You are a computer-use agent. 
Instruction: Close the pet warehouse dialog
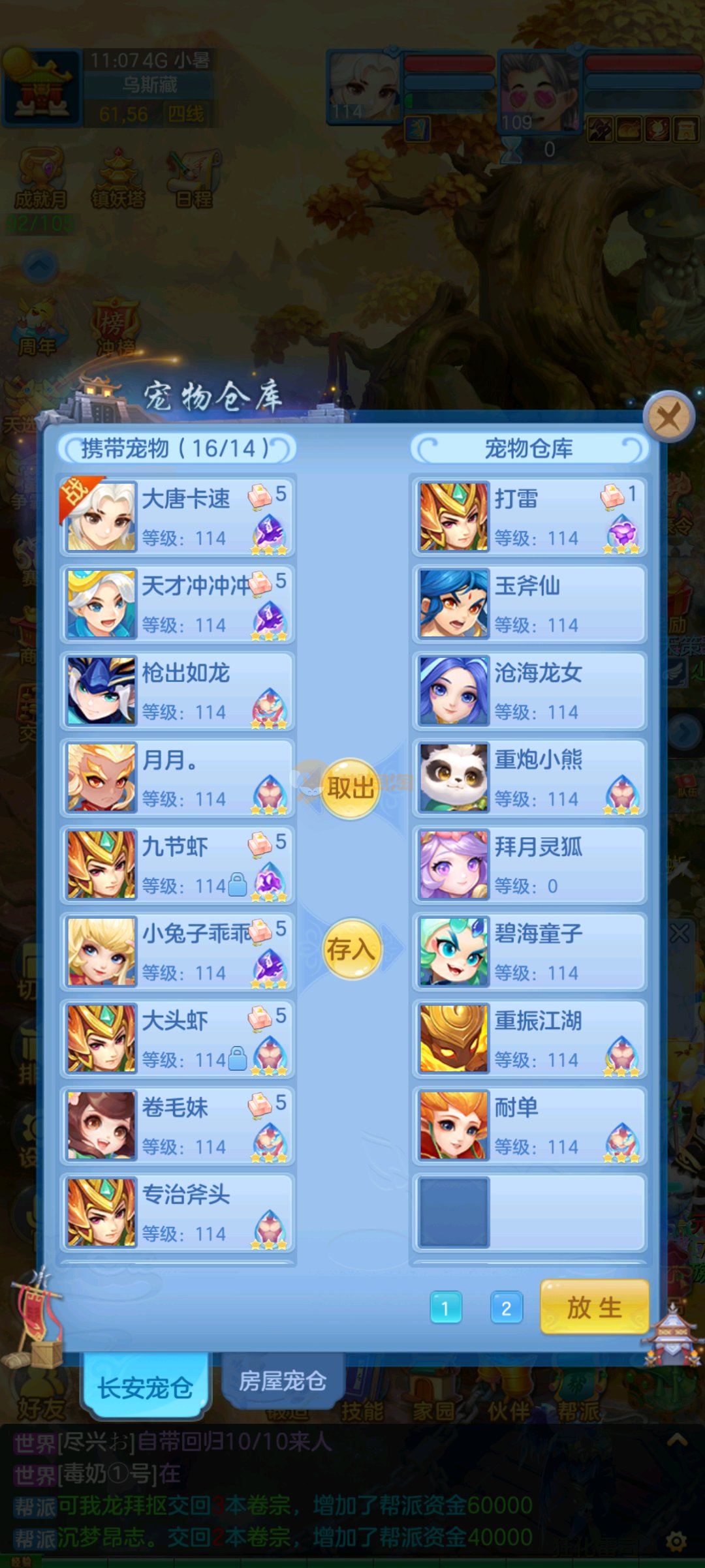(668, 417)
